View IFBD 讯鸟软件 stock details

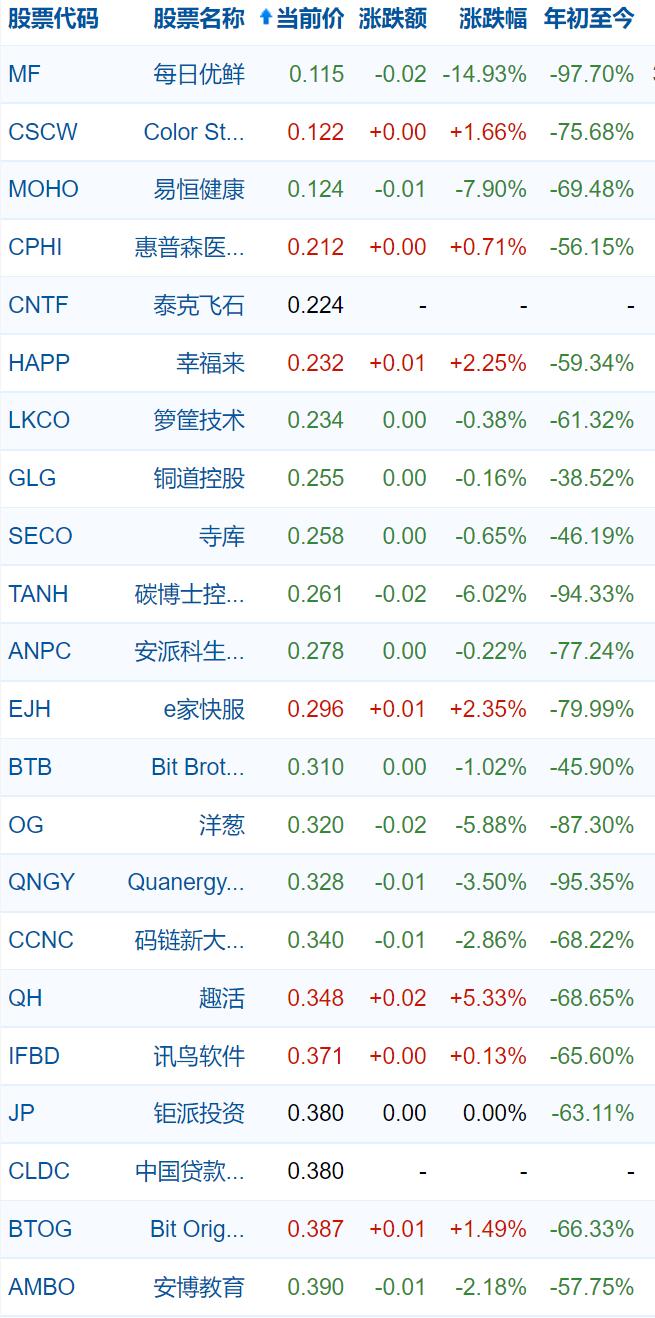click(327, 1056)
